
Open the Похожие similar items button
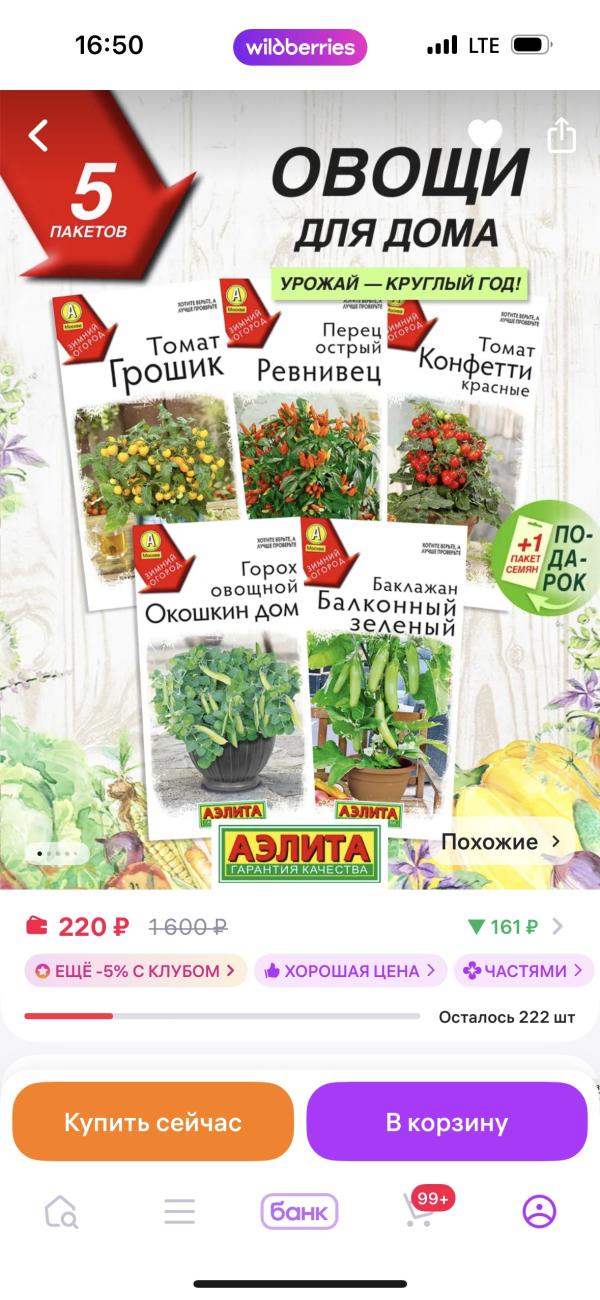click(501, 842)
